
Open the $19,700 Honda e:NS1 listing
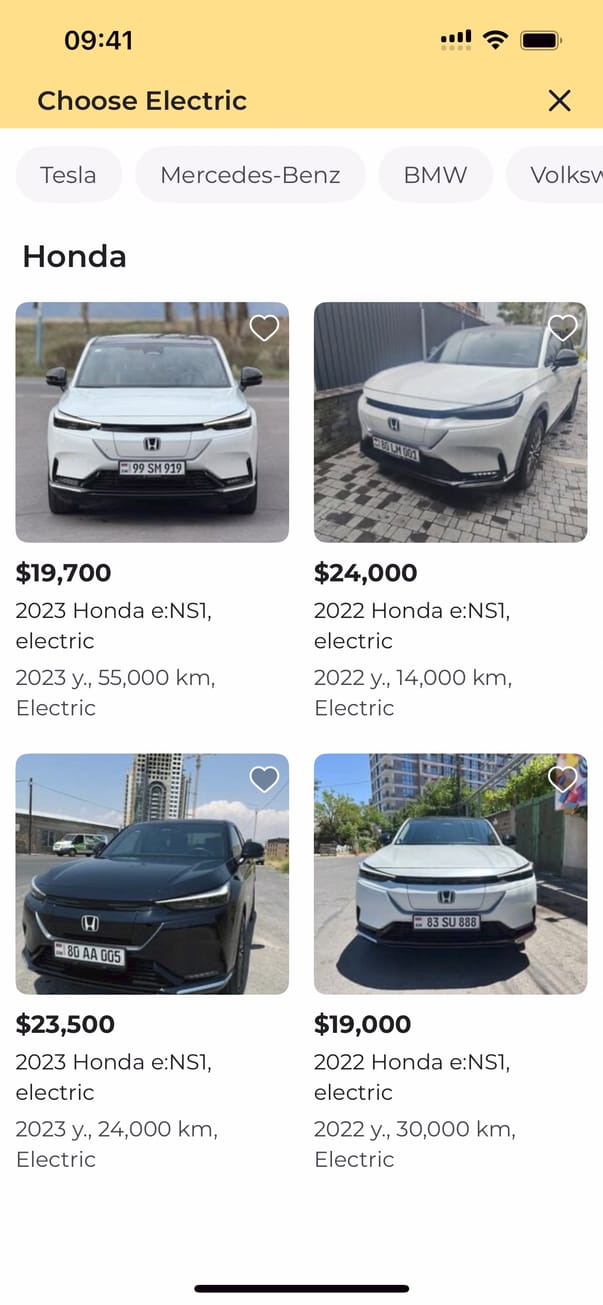[152, 422]
